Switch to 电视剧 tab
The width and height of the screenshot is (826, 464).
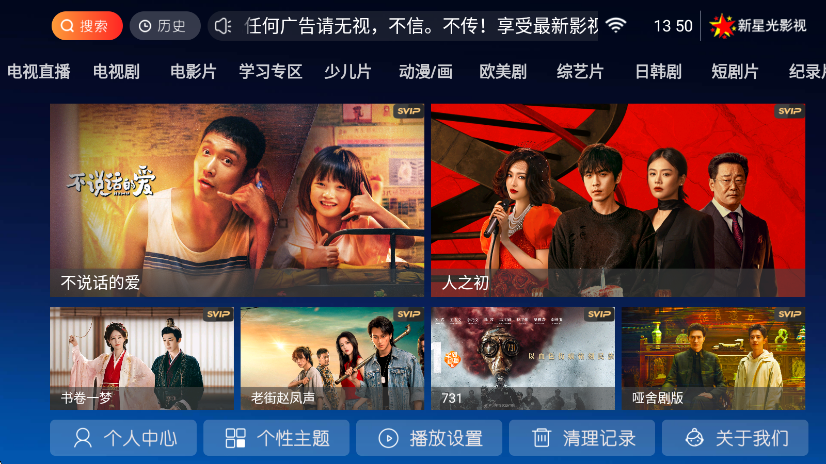(x=116, y=72)
